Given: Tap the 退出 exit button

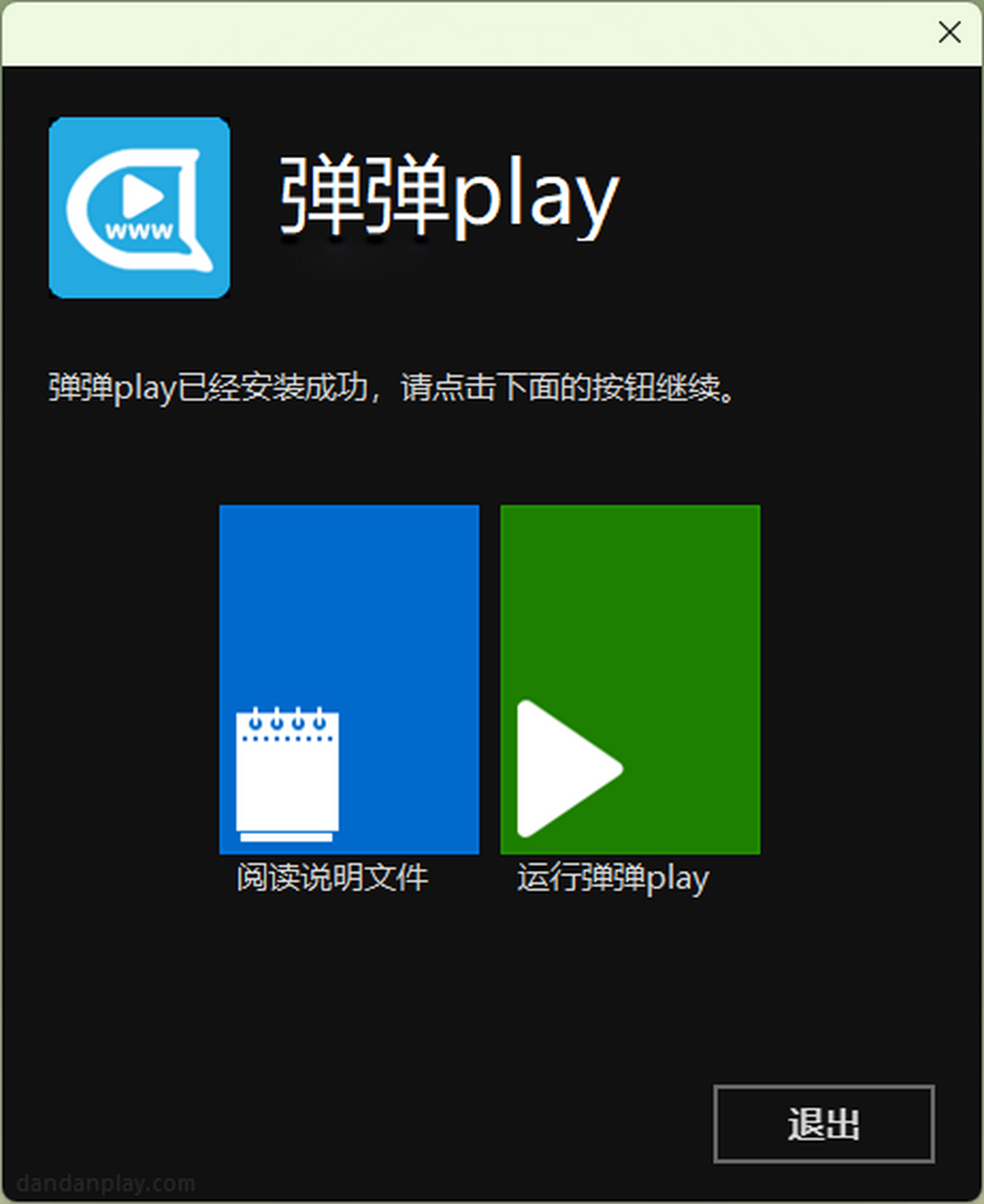Looking at the screenshot, I should point(823,1124).
